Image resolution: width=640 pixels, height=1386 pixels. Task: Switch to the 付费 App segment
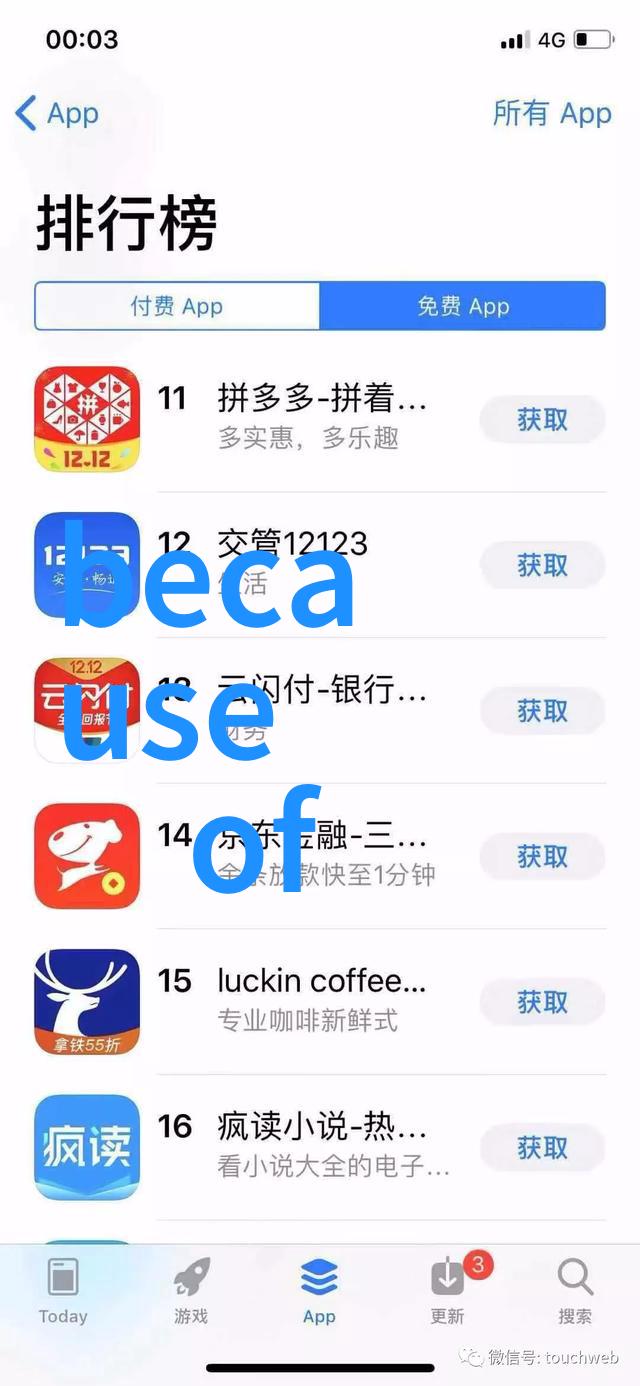pyautogui.click(x=177, y=306)
